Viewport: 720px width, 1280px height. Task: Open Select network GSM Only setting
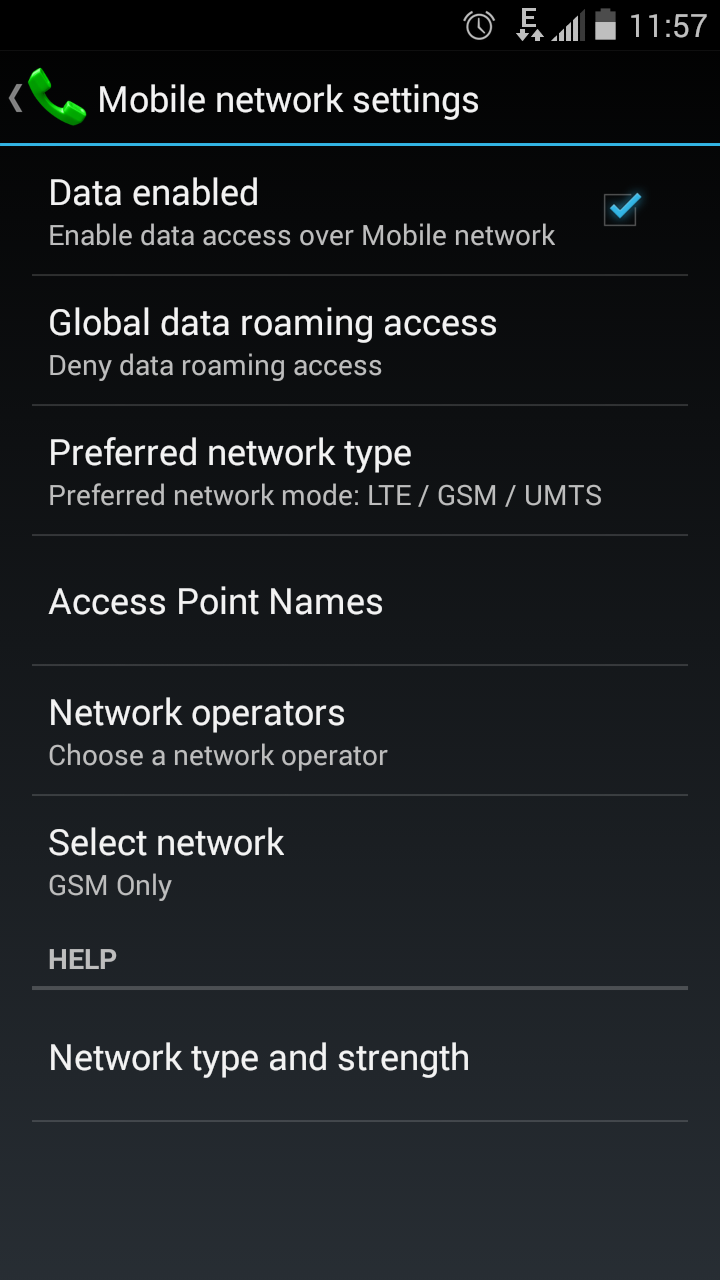coord(360,861)
